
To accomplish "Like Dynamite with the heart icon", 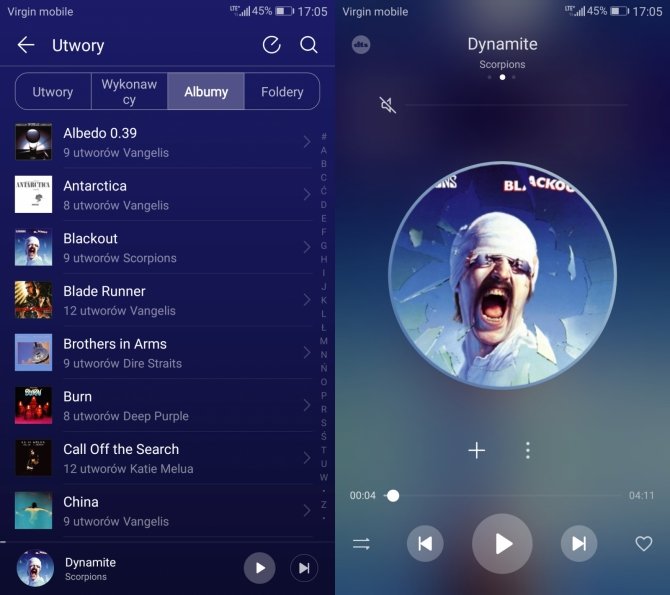I will pos(644,544).
